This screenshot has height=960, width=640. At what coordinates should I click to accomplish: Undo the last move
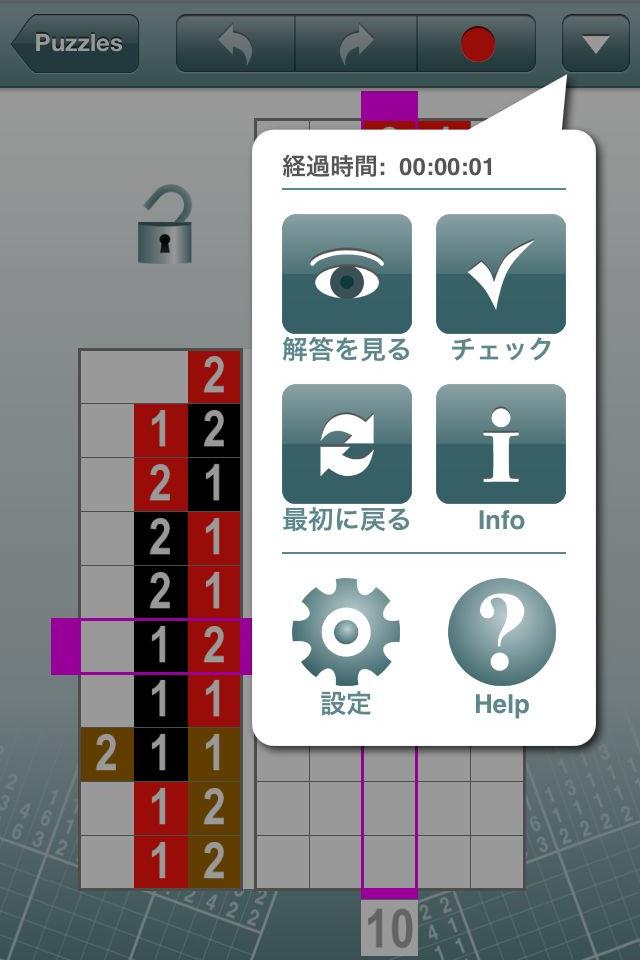pyautogui.click(x=235, y=44)
